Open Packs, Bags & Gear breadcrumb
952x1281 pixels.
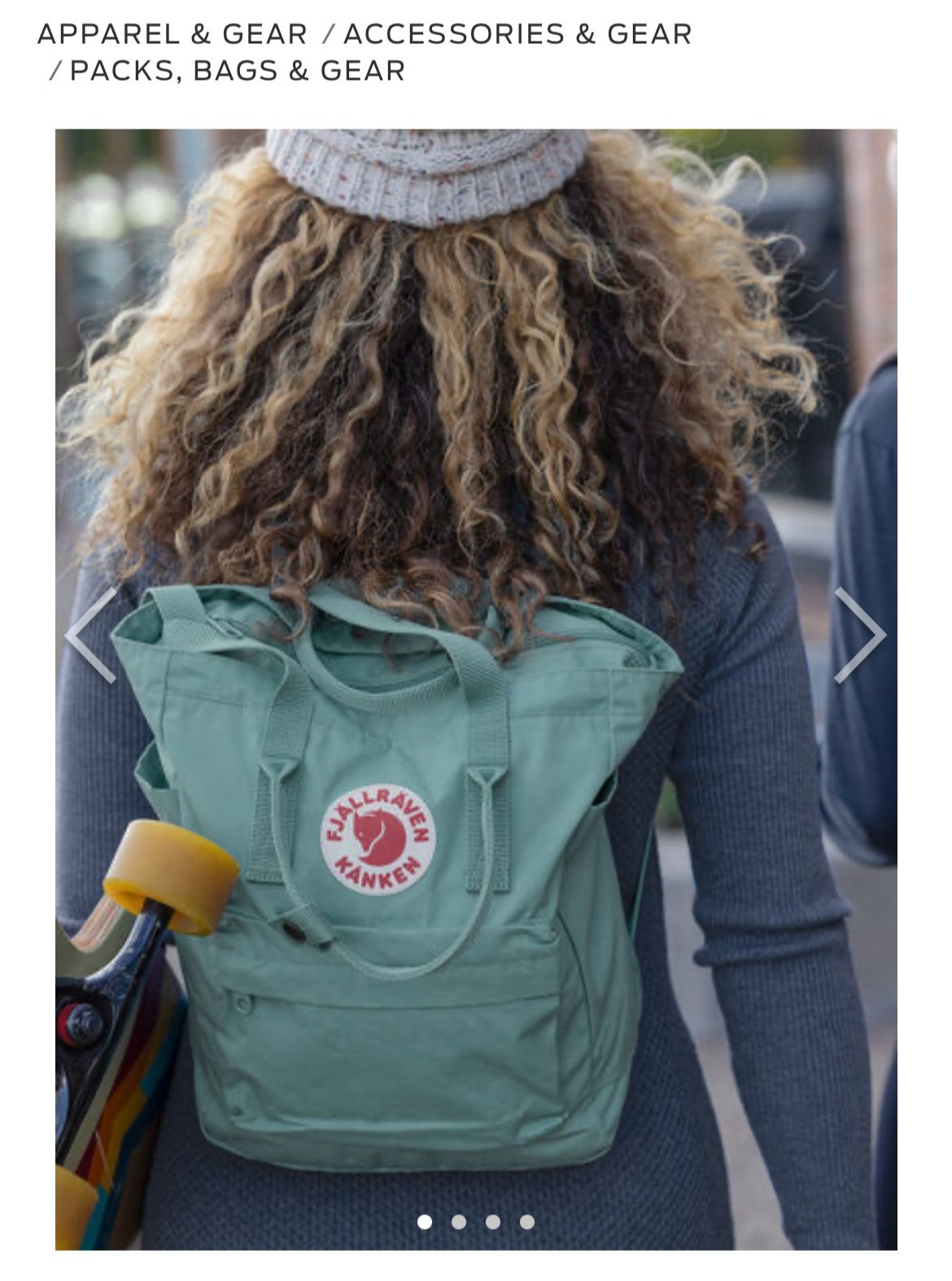[238, 71]
